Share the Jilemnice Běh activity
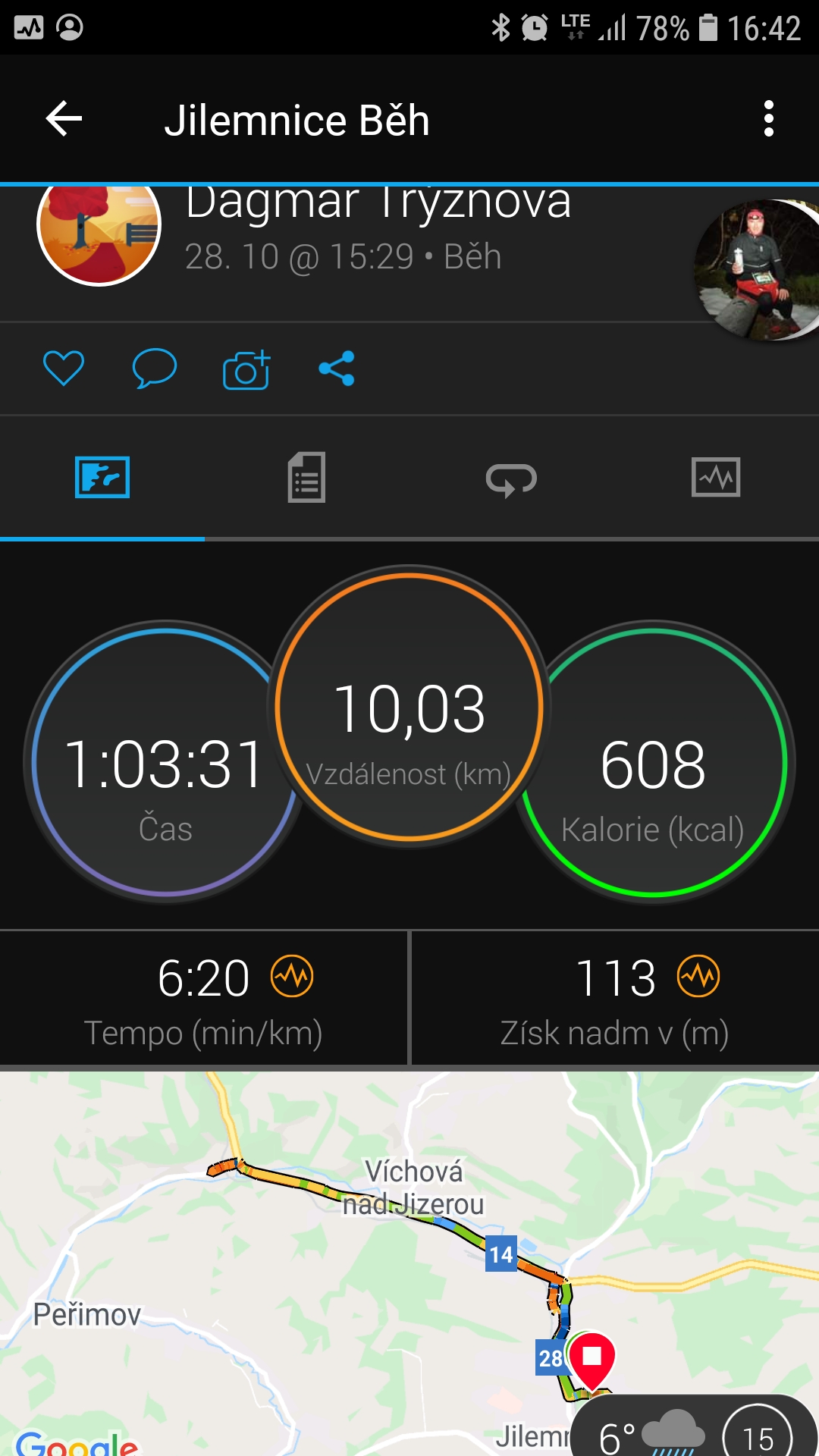This screenshot has width=819, height=1456. click(x=337, y=369)
